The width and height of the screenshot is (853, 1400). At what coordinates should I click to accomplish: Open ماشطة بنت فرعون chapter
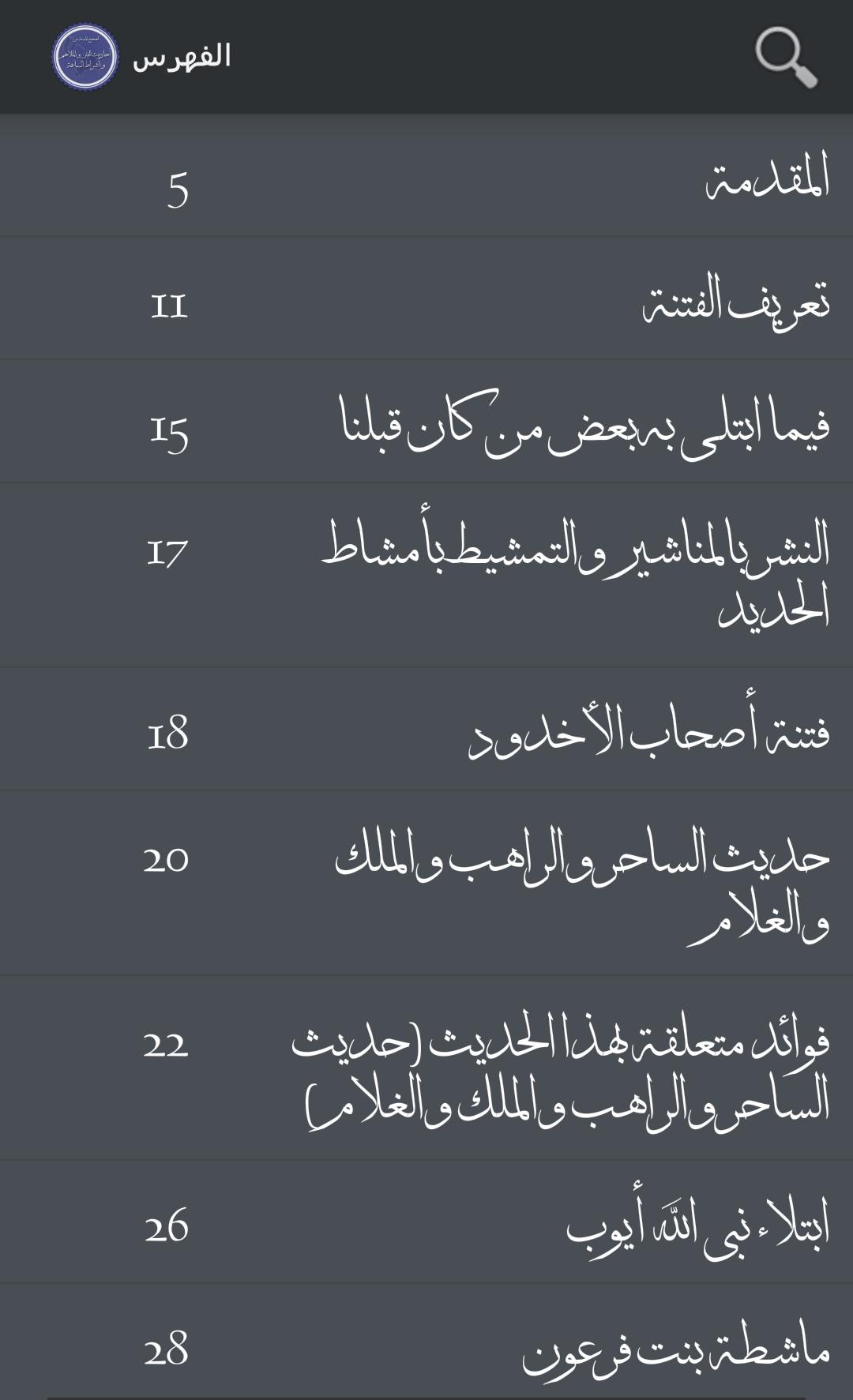426,1345
